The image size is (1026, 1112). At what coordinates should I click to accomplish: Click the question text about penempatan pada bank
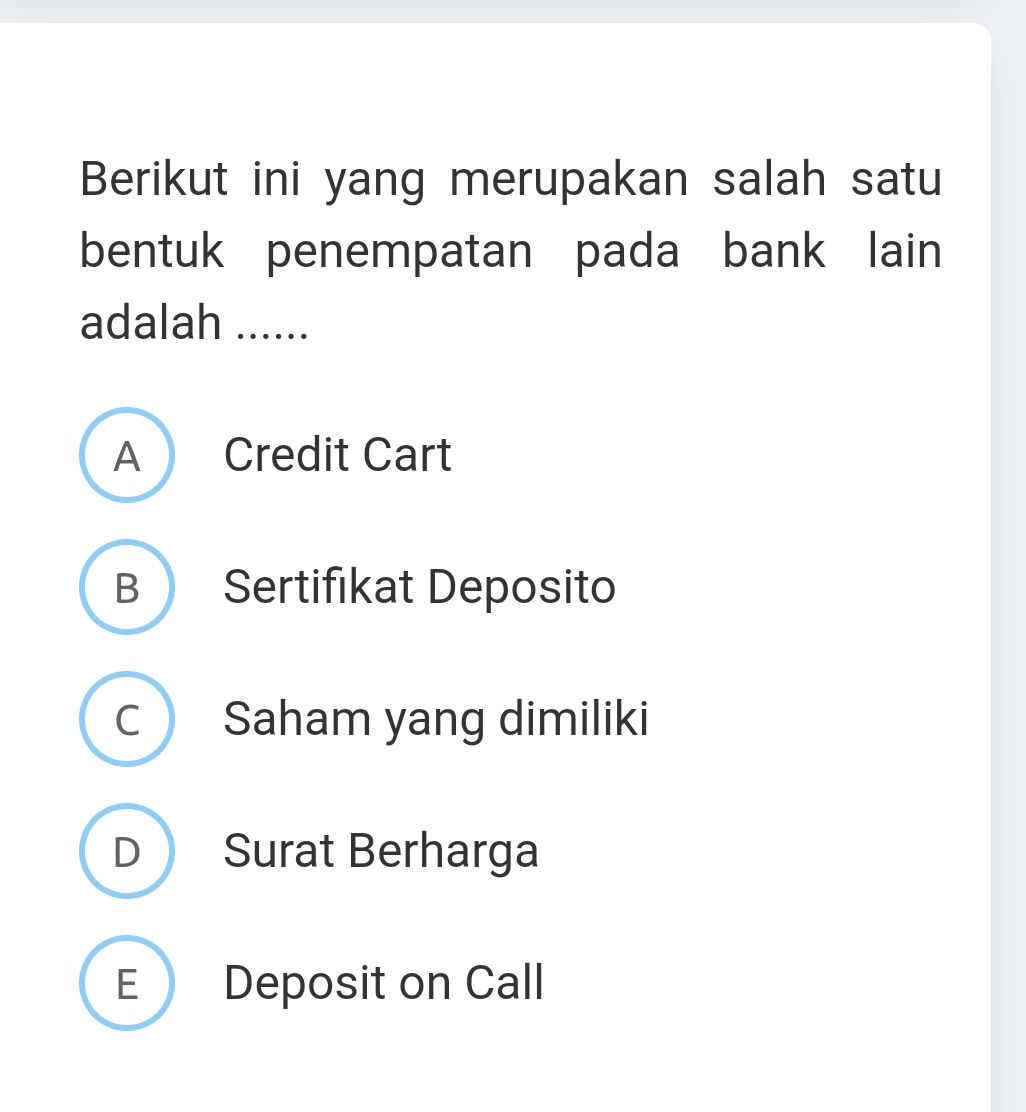[510, 250]
